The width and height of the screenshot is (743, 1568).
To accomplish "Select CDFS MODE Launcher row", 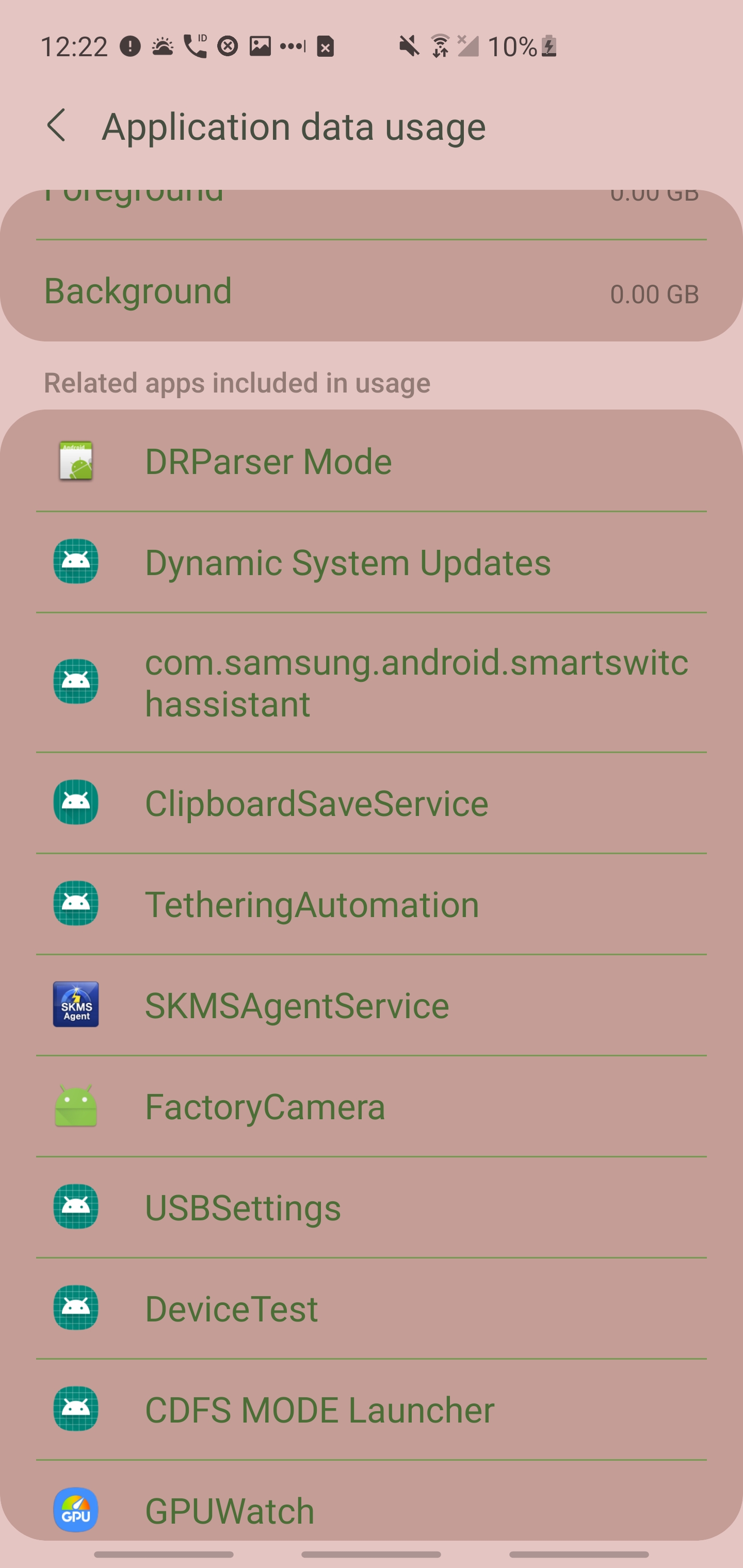I will coord(370,1410).
